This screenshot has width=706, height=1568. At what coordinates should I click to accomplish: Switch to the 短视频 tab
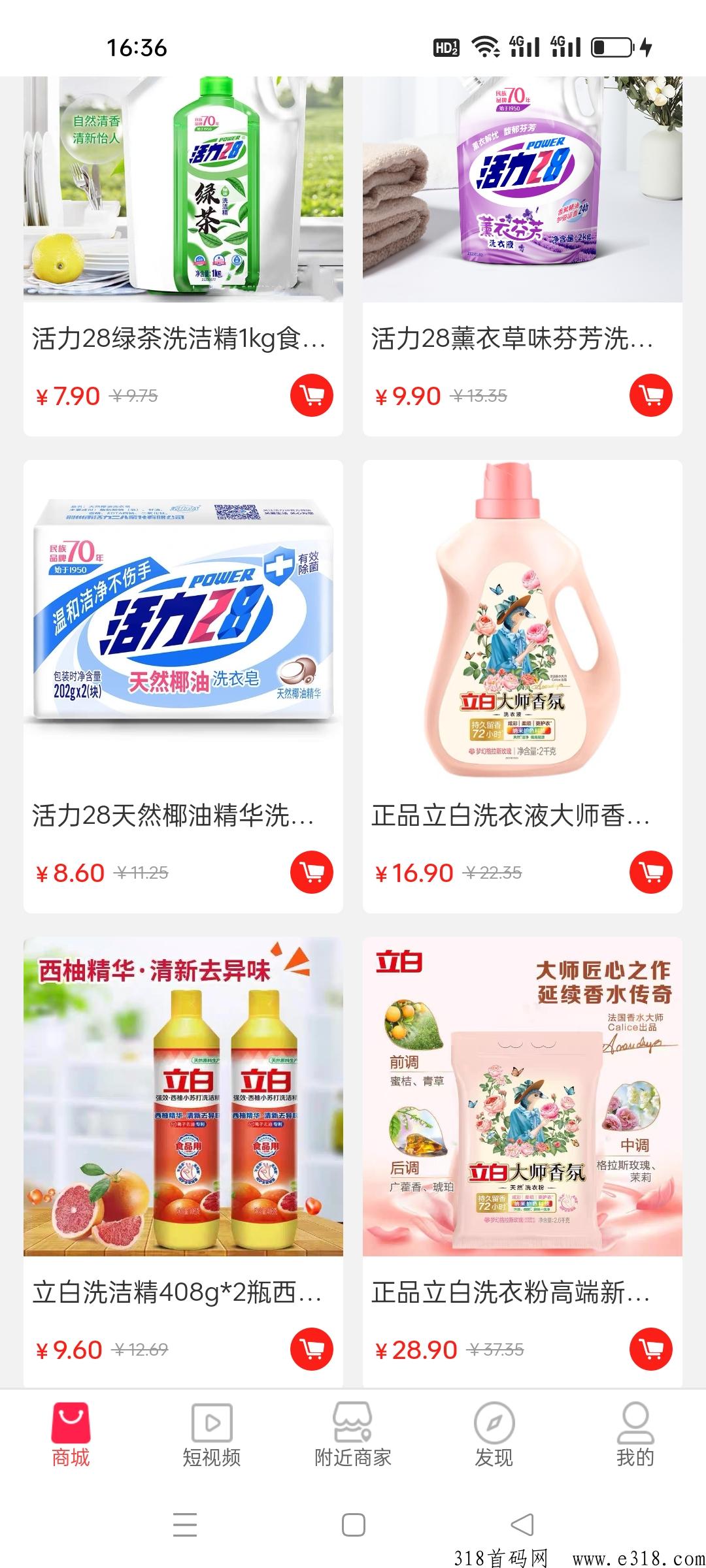[212, 1435]
